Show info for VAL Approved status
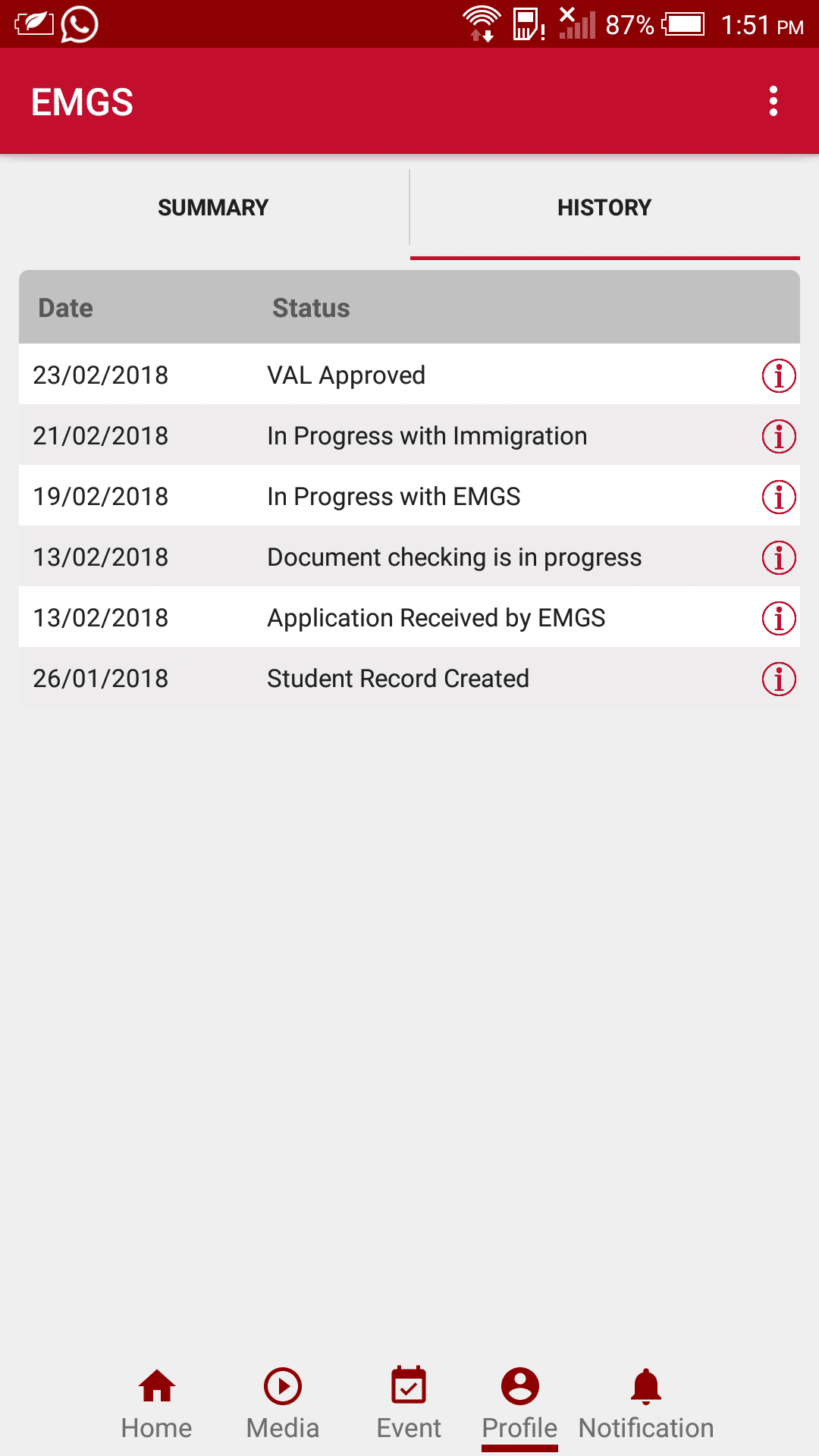 click(778, 375)
